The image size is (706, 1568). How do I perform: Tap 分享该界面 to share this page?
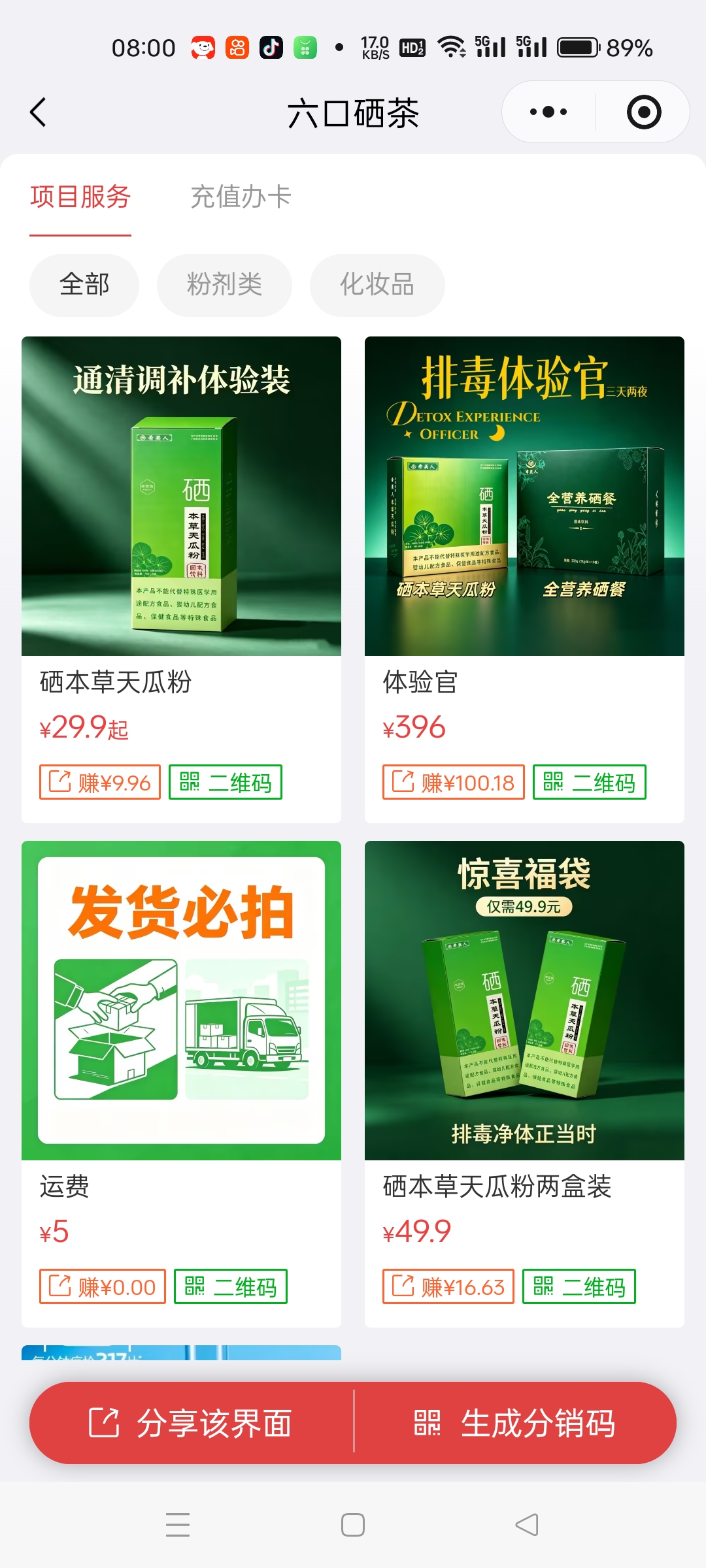[x=191, y=1423]
